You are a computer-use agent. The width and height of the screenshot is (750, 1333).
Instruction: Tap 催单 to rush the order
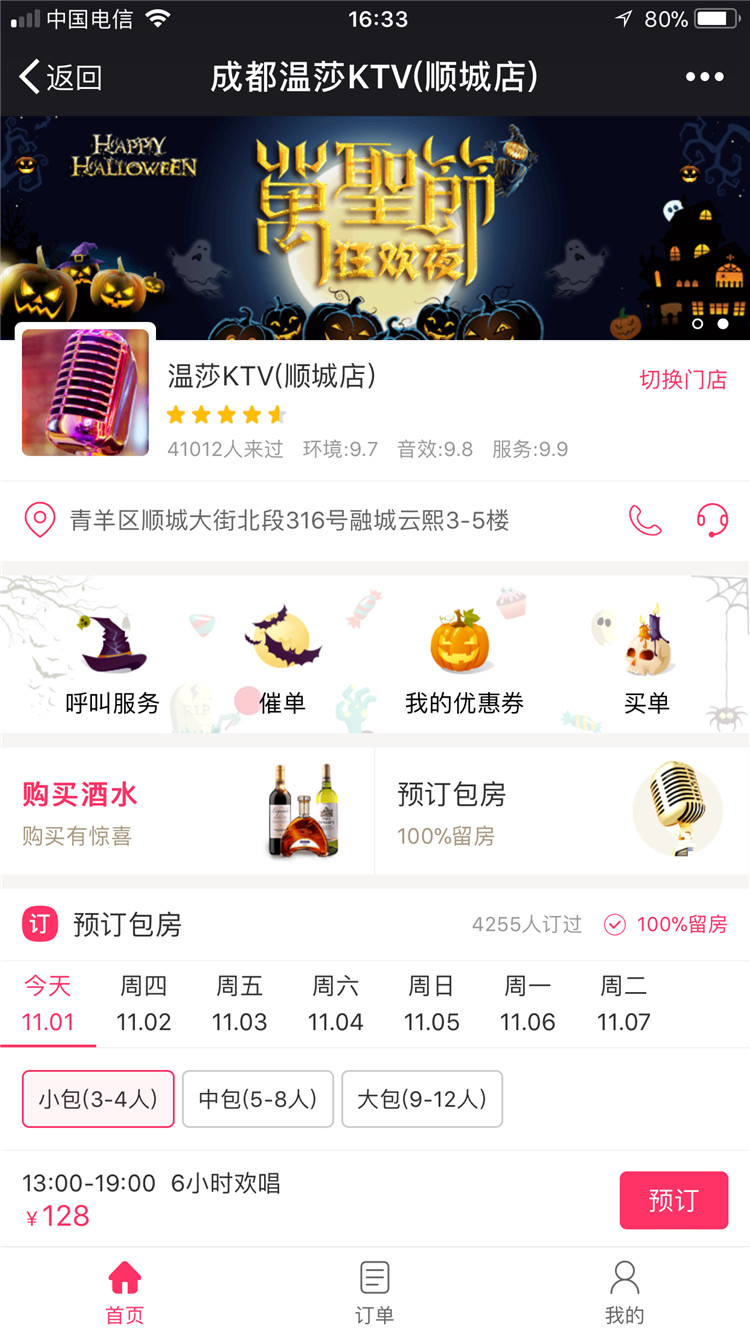(x=282, y=662)
